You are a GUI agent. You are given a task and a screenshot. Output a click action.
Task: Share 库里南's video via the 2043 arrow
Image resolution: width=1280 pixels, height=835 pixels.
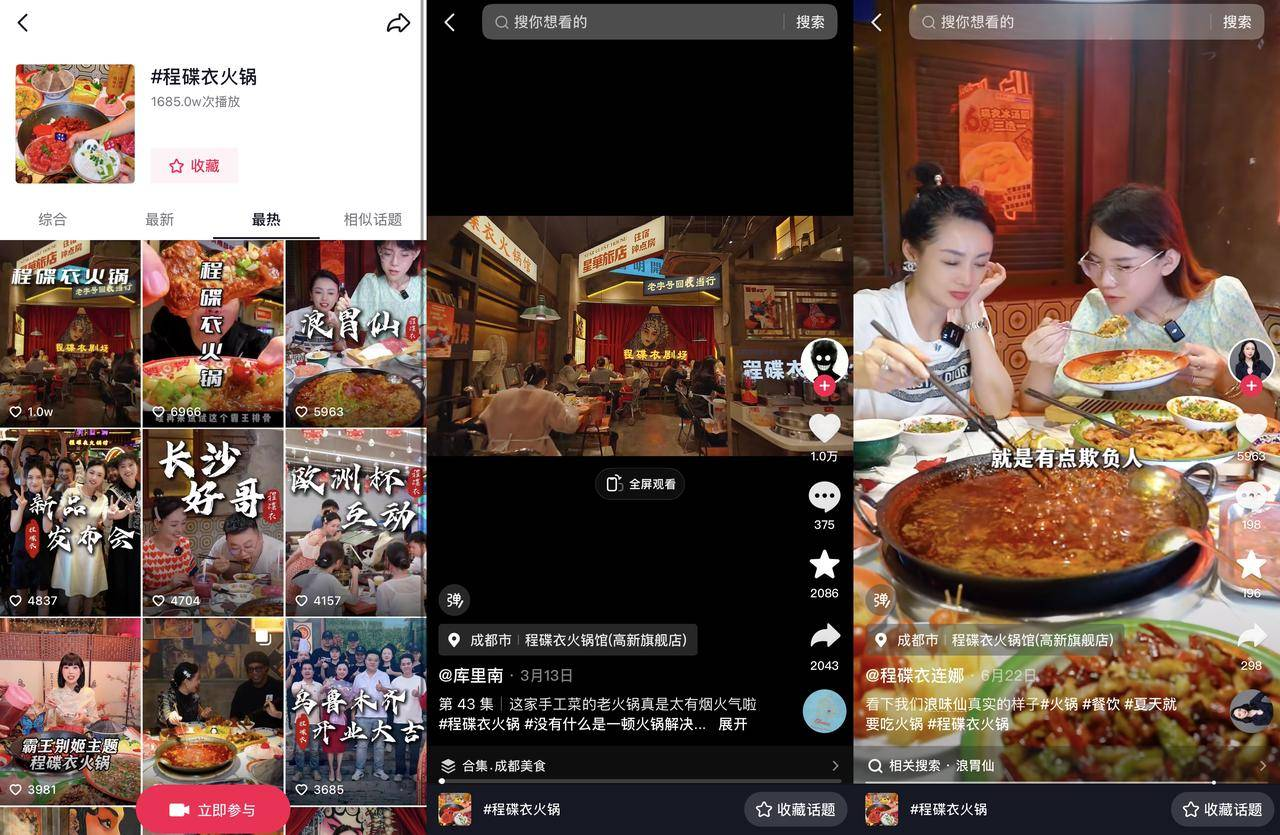(824, 636)
